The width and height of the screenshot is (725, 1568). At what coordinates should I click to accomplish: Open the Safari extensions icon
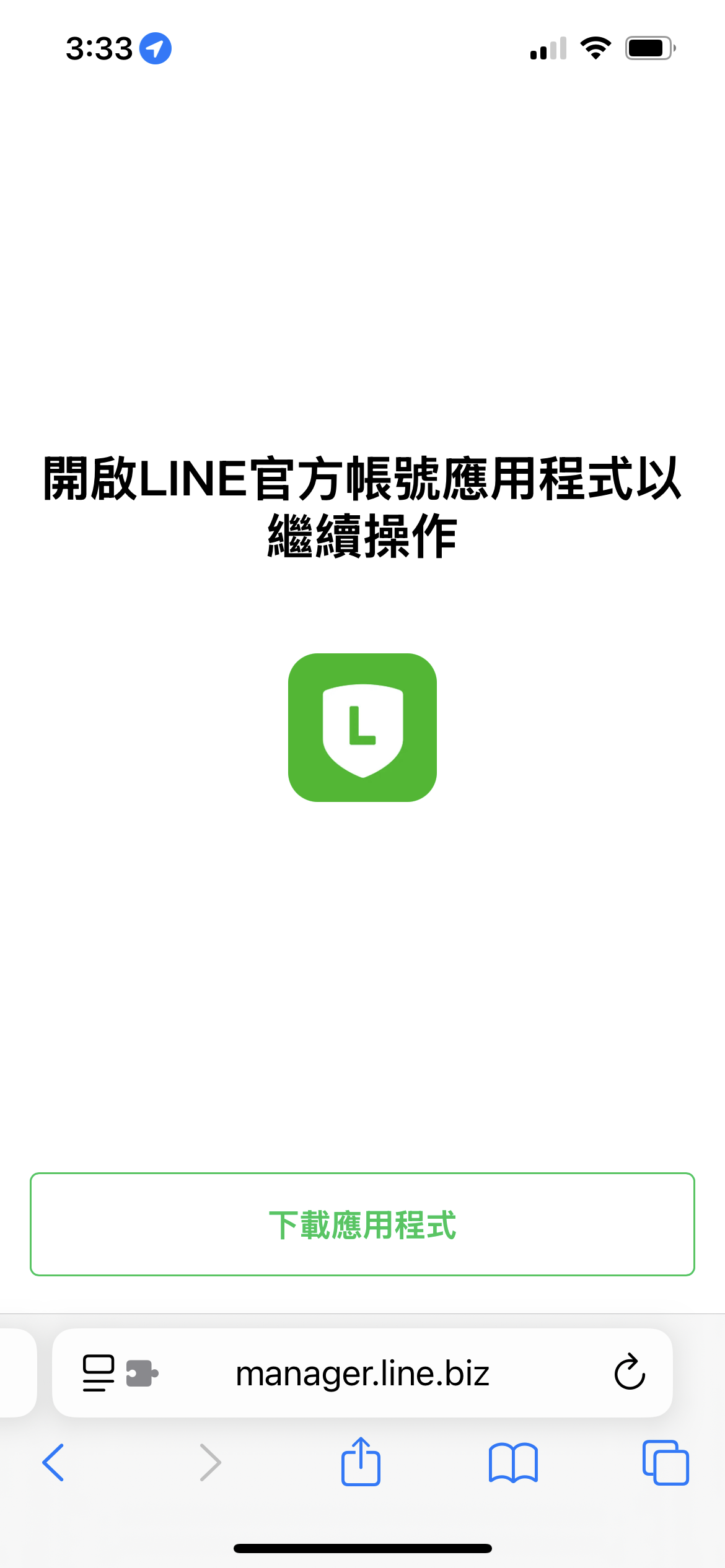(x=142, y=1373)
